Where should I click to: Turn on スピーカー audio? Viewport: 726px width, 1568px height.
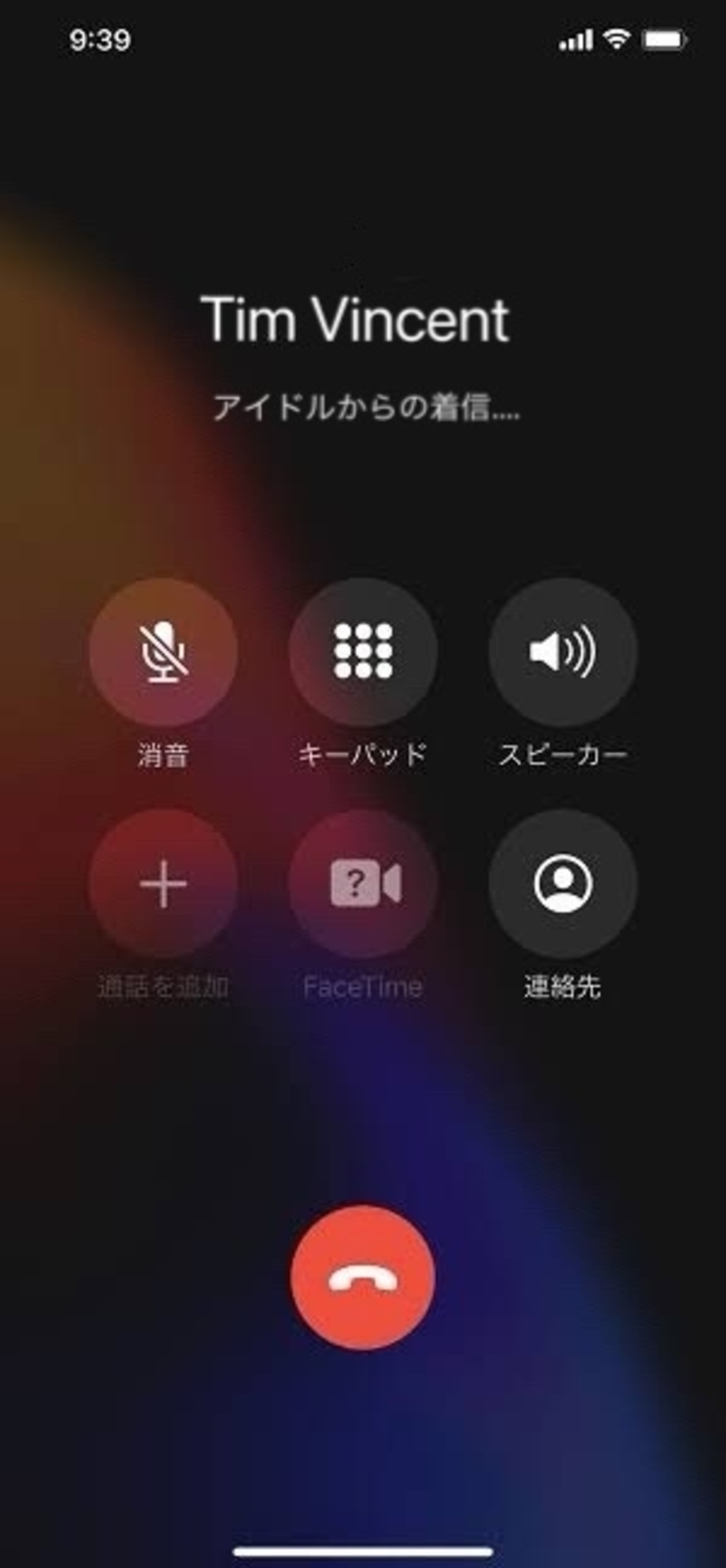pyautogui.click(x=562, y=652)
